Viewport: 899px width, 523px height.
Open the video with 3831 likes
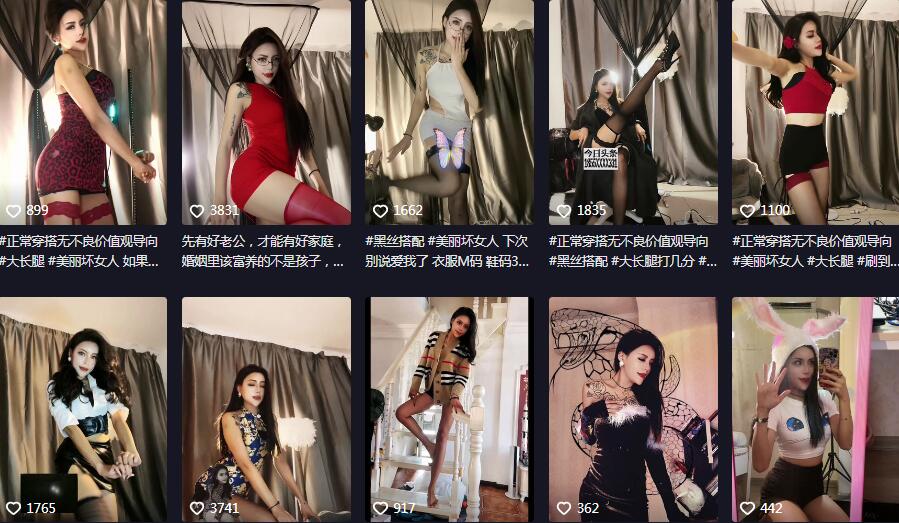pos(266,110)
